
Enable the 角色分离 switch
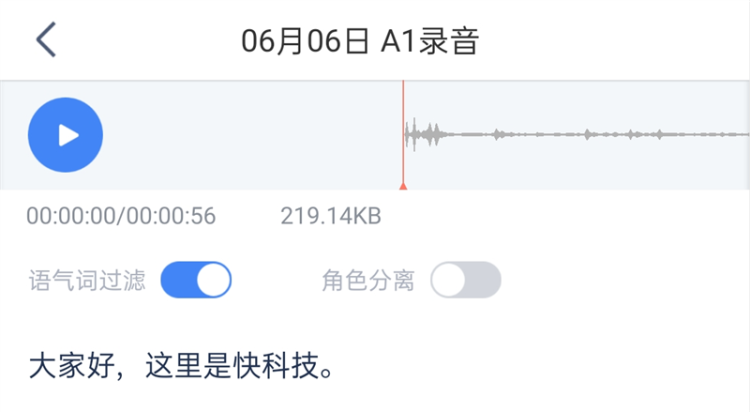pyautogui.click(x=465, y=280)
